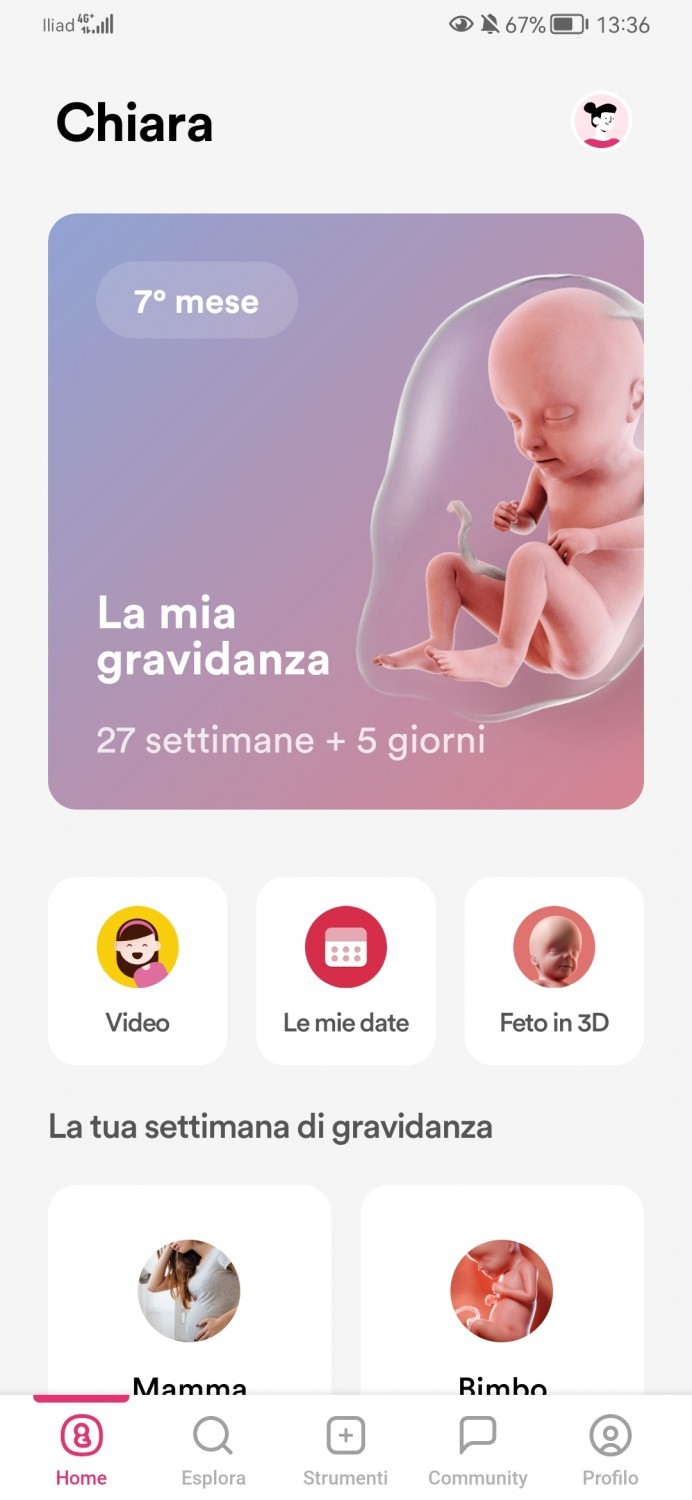The height and width of the screenshot is (1500, 692).
Task: Open the profile avatar beside Chiara
Action: point(601,121)
